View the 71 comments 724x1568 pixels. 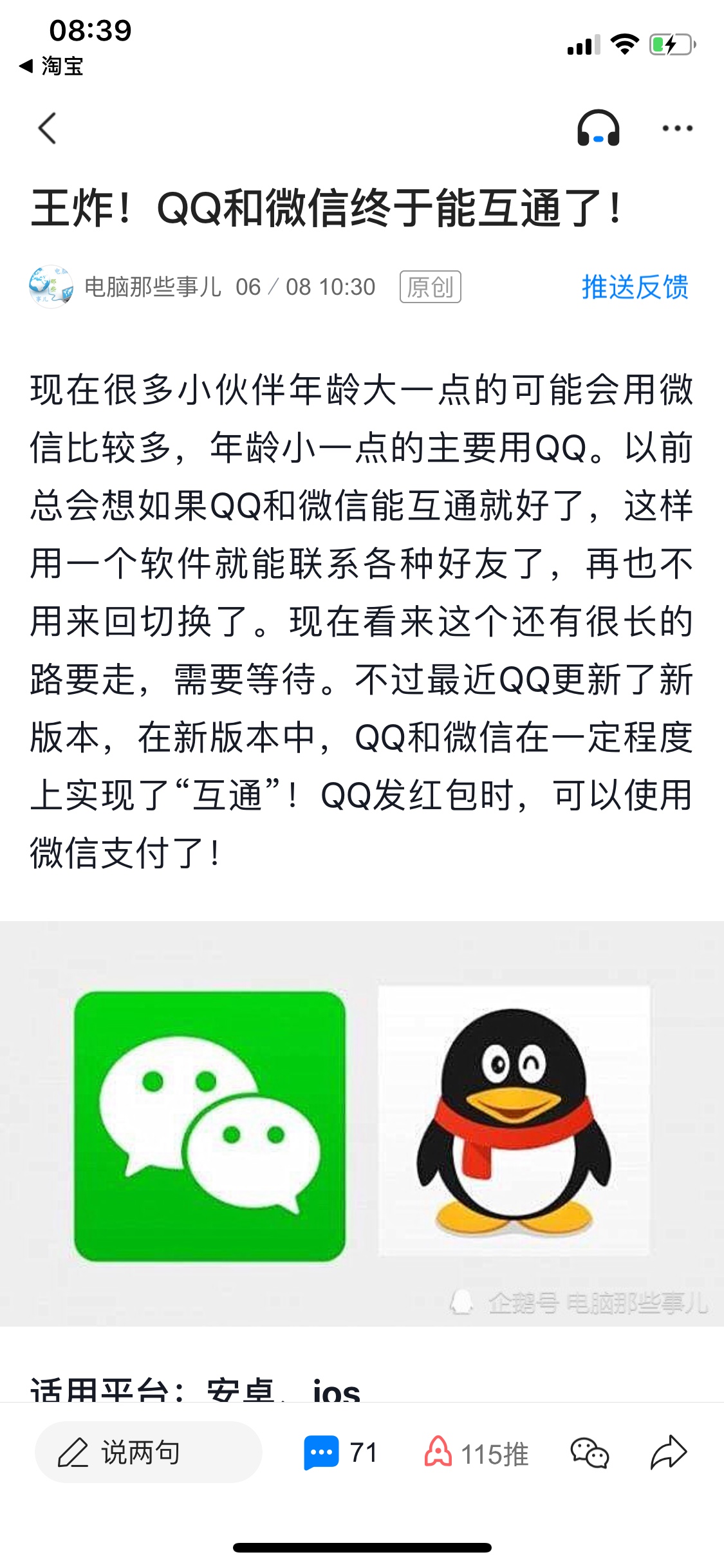coord(340,1453)
